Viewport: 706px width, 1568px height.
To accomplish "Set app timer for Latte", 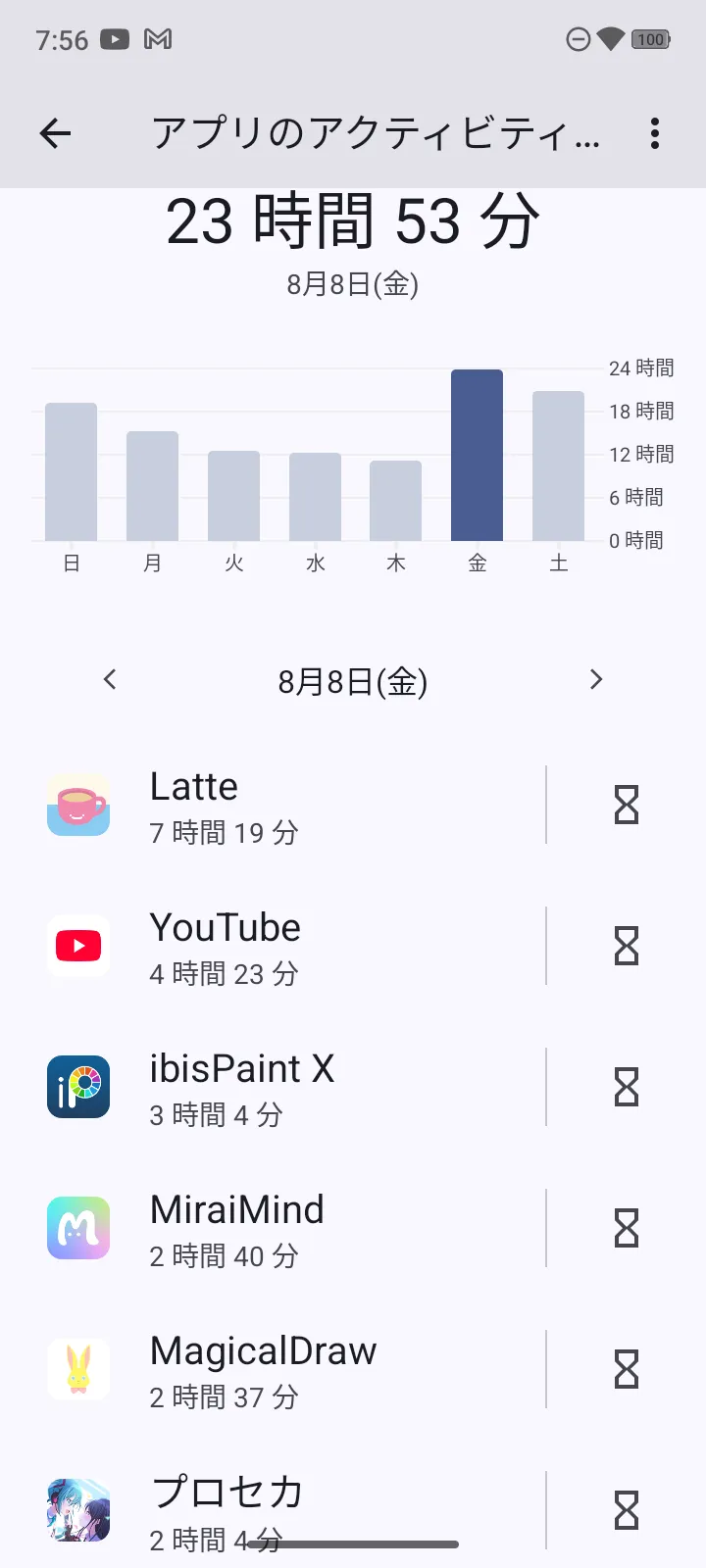I will (x=626, y=806).
